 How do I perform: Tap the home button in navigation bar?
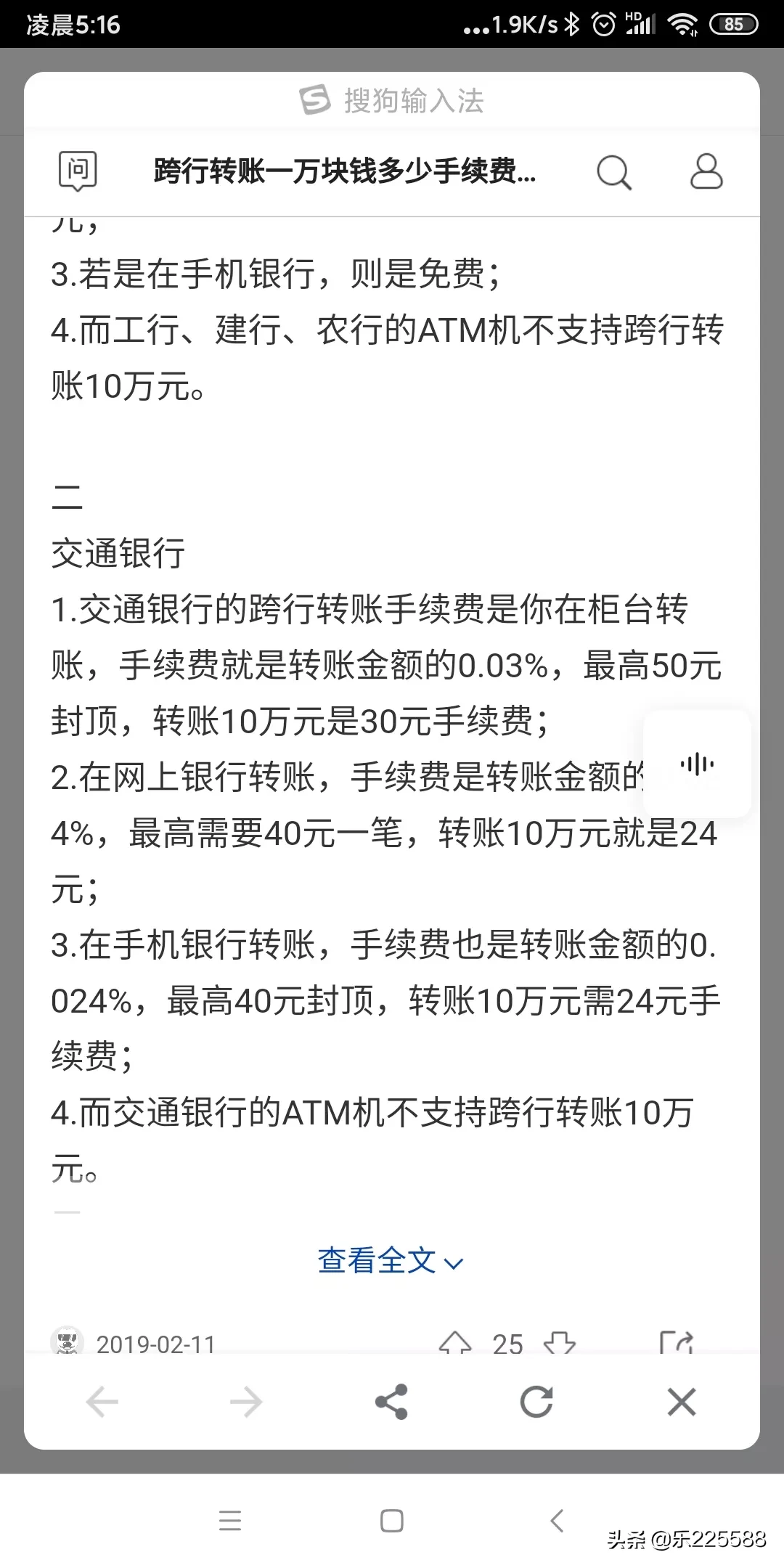tap(392, 1521)
